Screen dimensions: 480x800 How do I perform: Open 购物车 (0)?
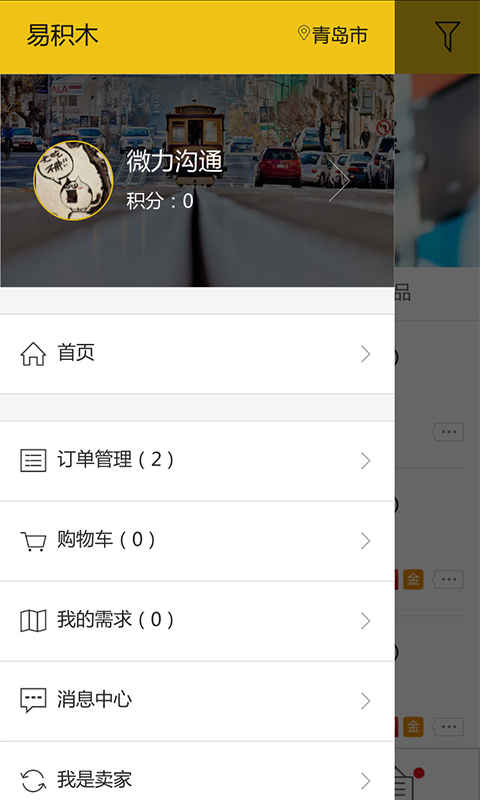[x=197, y=541]
